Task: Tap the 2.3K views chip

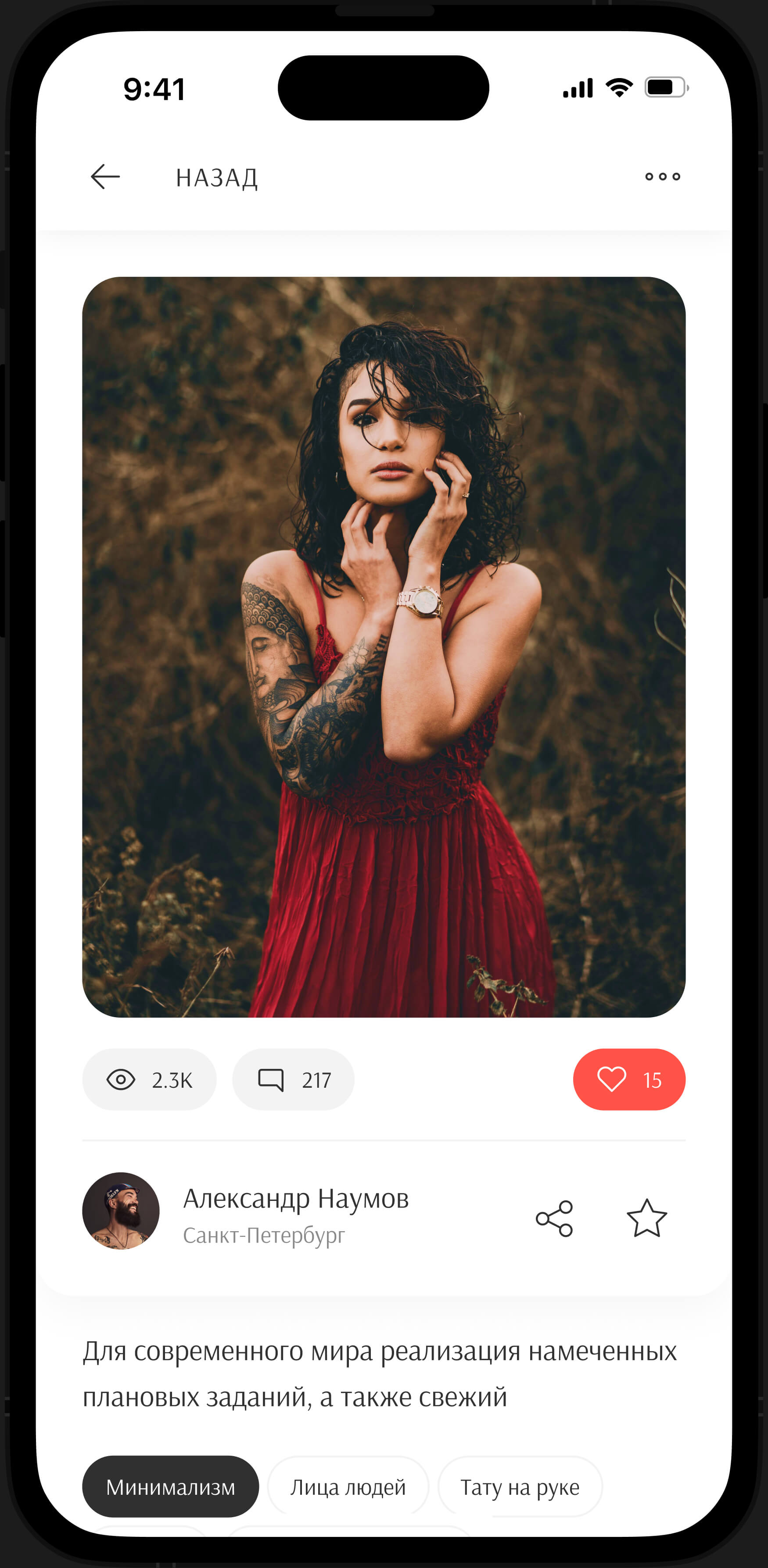Action: (x=149, y=1079)
